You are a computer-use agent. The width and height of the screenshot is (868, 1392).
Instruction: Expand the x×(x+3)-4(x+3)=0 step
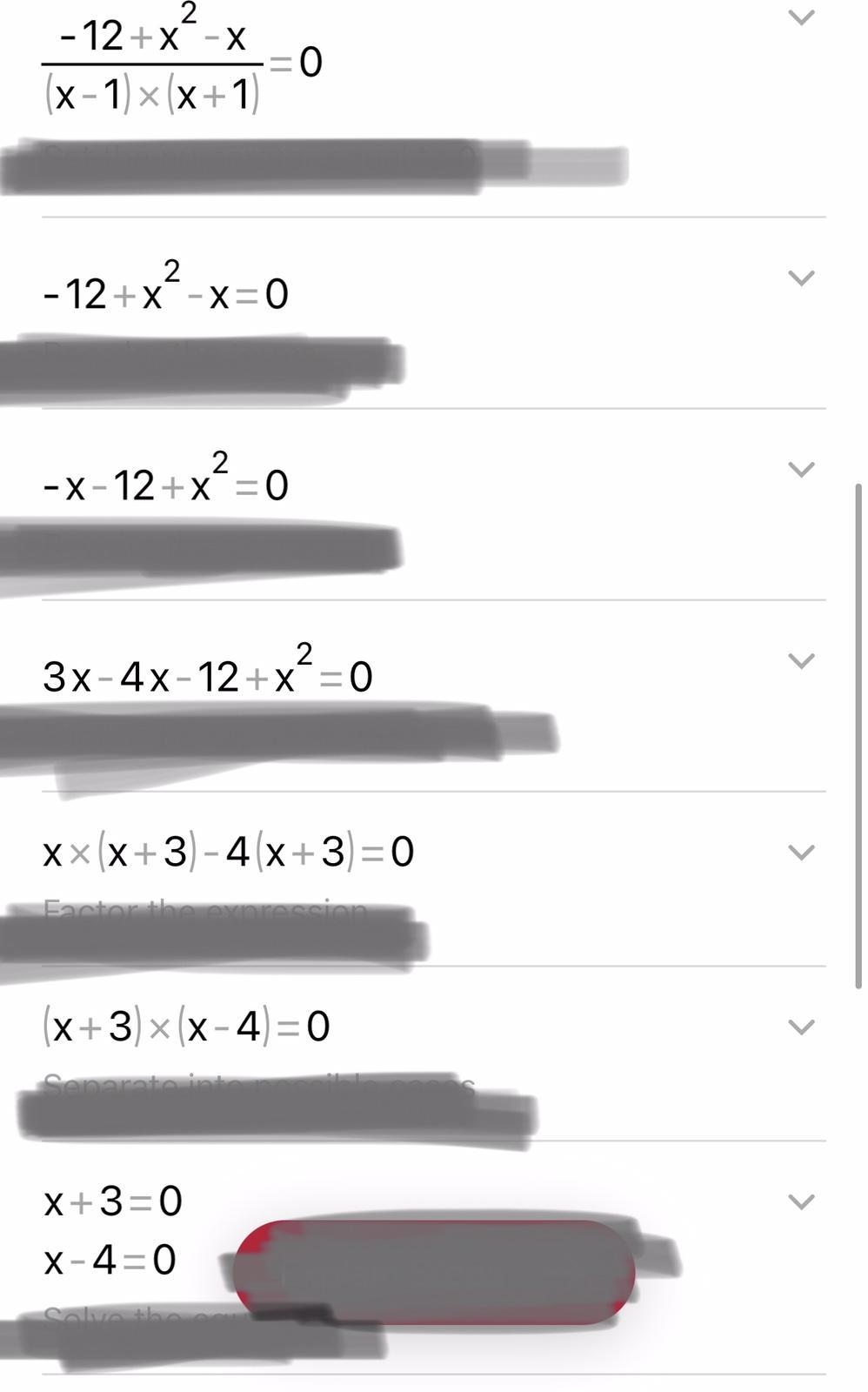click(801, 852)
